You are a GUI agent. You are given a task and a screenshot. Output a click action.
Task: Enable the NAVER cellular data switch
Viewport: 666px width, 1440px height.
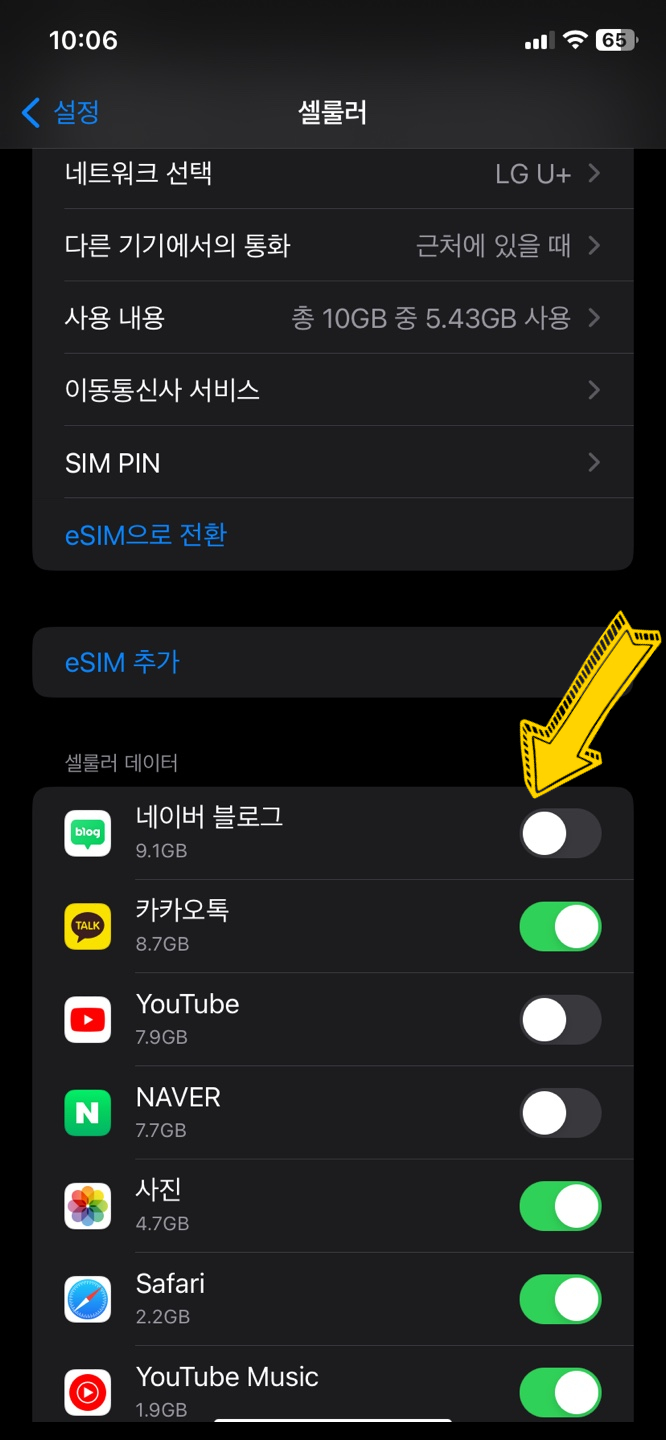560,1113
